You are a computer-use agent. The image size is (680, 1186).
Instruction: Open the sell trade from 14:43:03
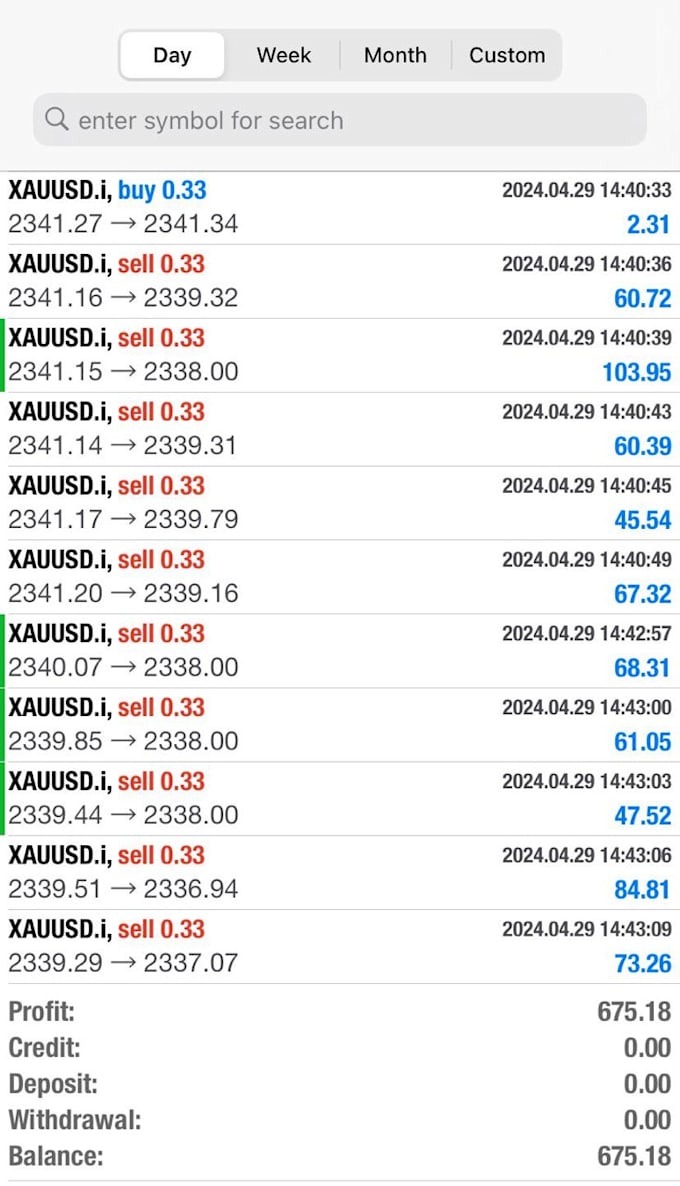[x=340, y=800]
